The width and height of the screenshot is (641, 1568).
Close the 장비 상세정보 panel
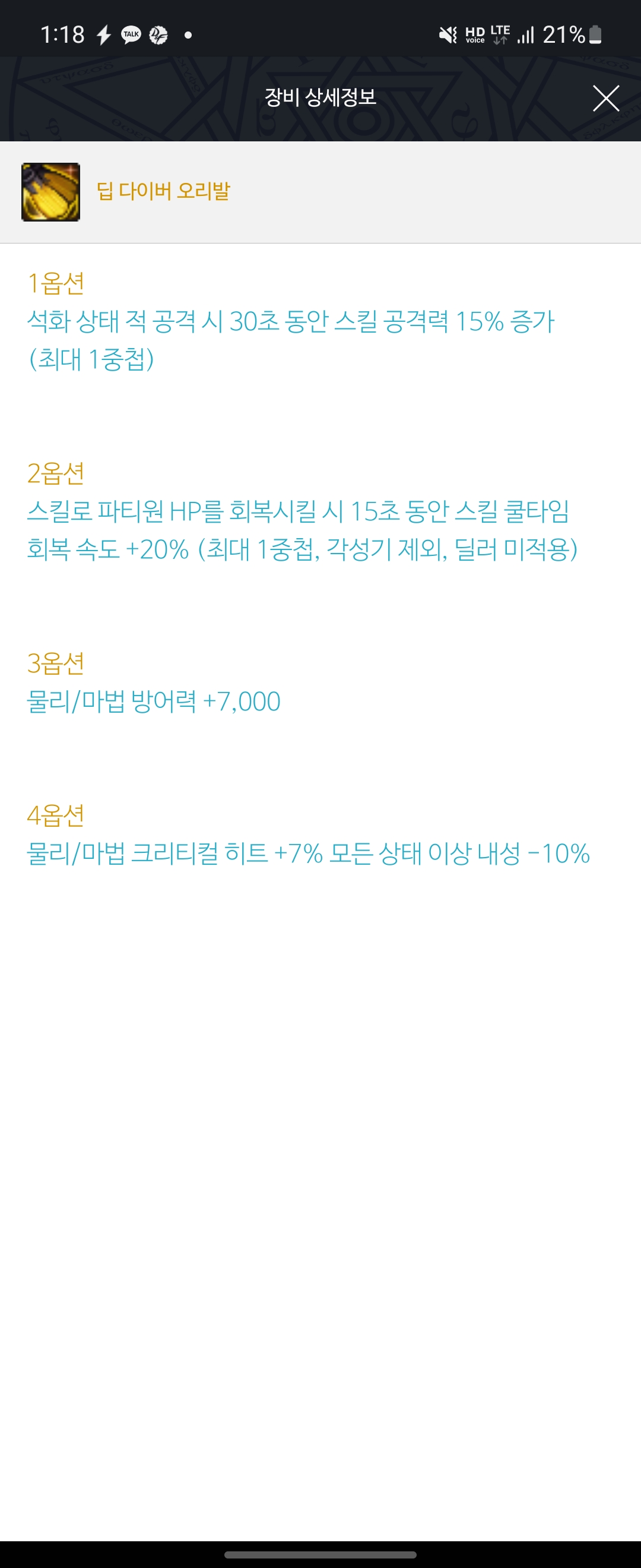606,99
